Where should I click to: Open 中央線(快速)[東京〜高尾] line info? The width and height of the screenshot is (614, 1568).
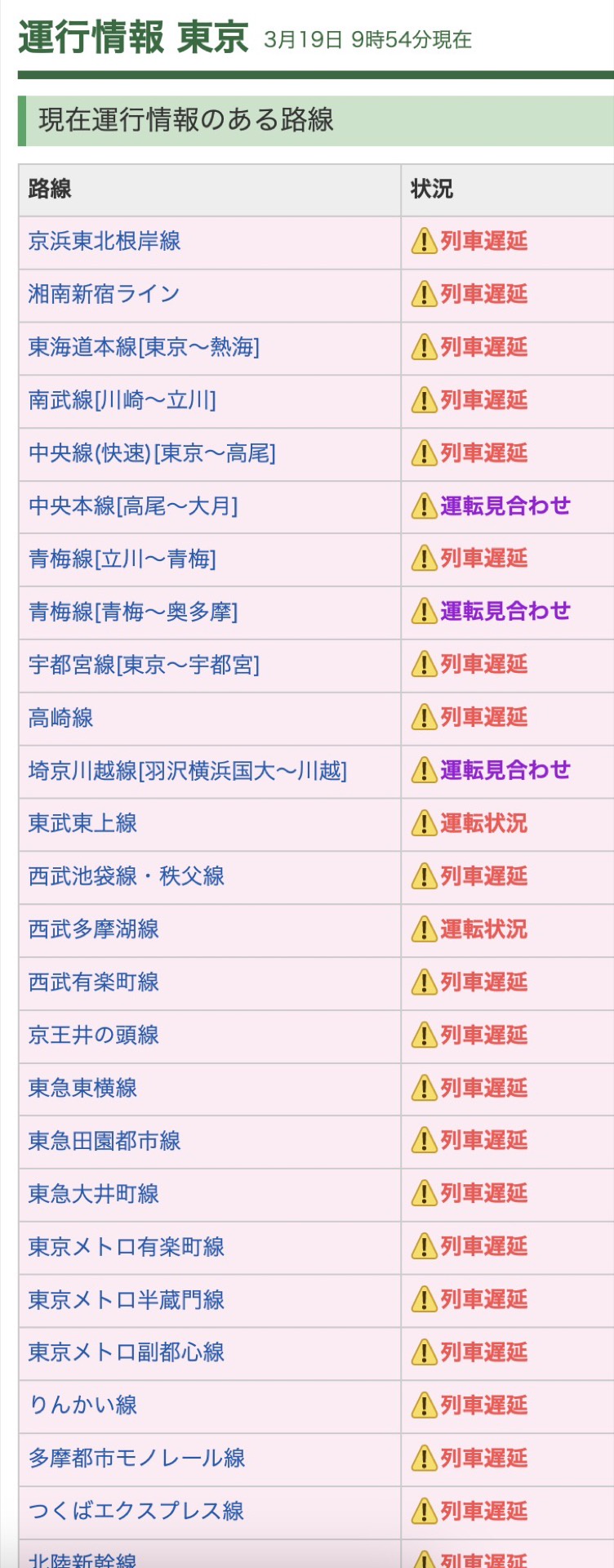point(152,453)
